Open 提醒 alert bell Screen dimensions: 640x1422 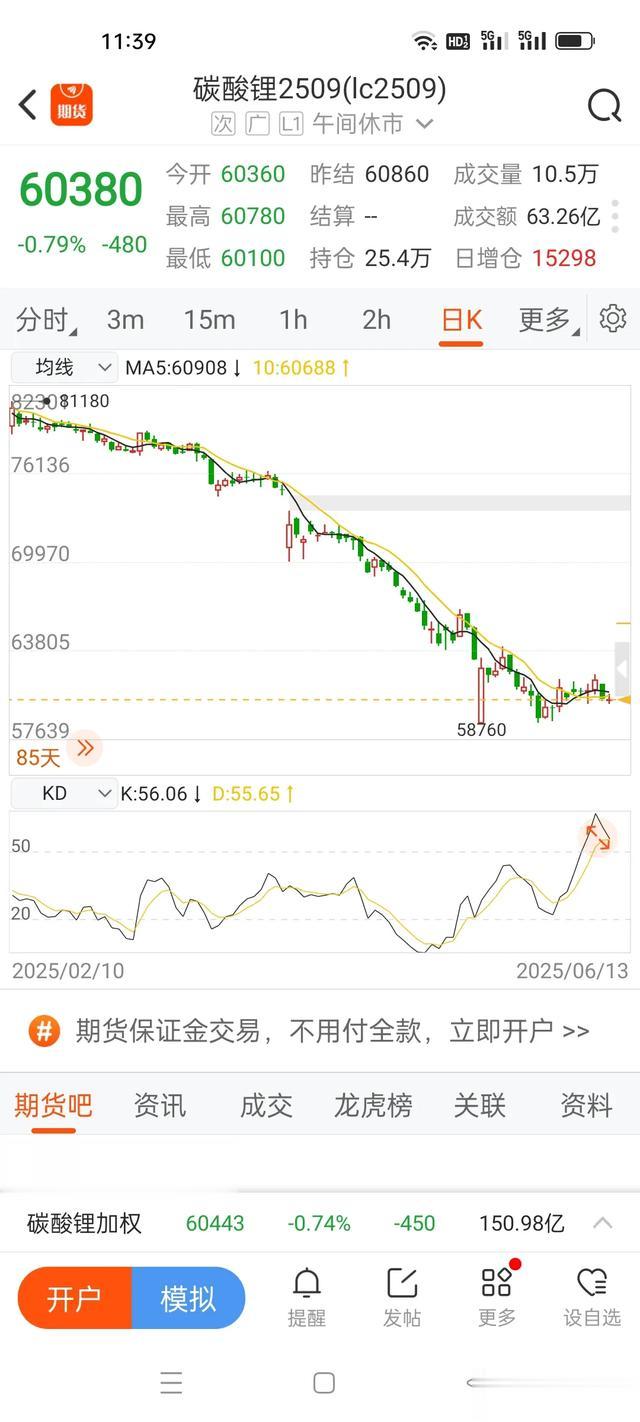[x=307, y=1297]
